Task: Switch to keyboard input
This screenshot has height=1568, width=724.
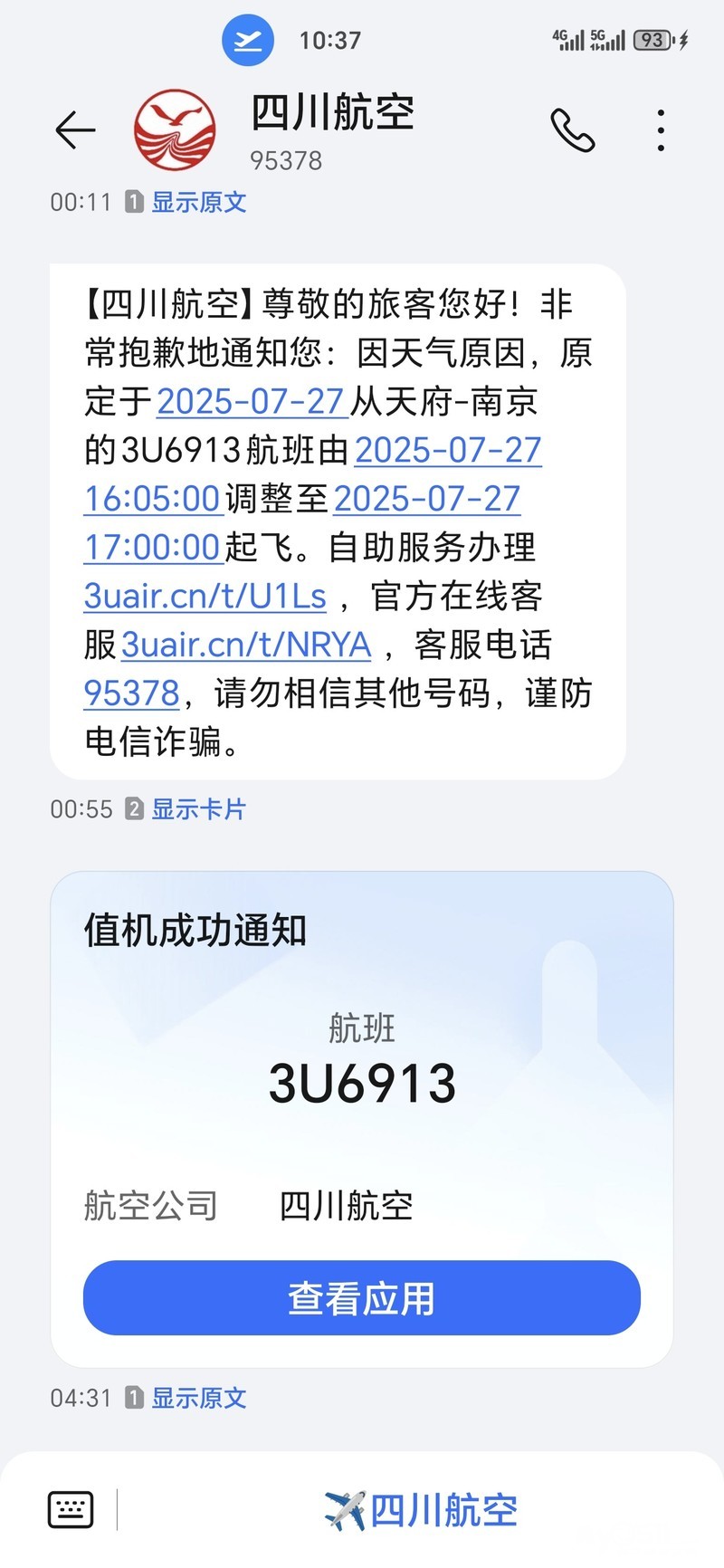Action: (70, 1509)
